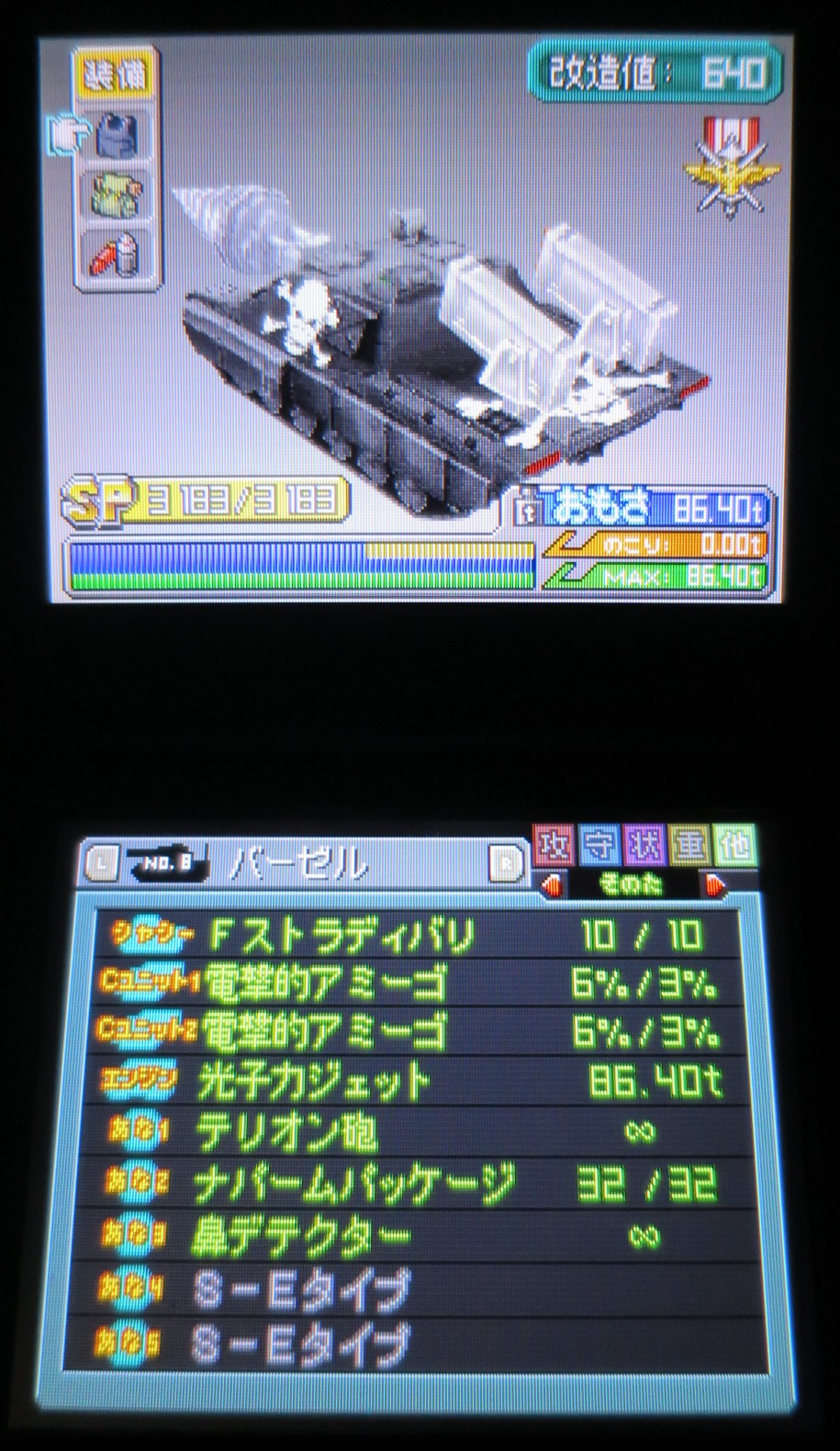The width and height of the screenshot is (840, 1451).
Task: Select the 状 status tab
Action: click(644, 845)
